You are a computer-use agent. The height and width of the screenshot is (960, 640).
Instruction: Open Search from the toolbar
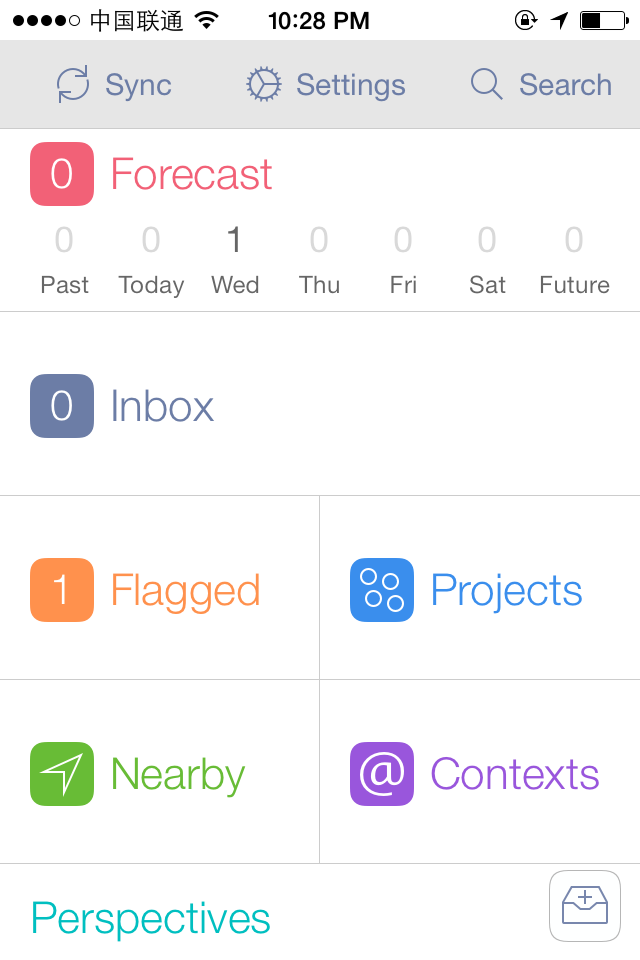tap(541, 85)
